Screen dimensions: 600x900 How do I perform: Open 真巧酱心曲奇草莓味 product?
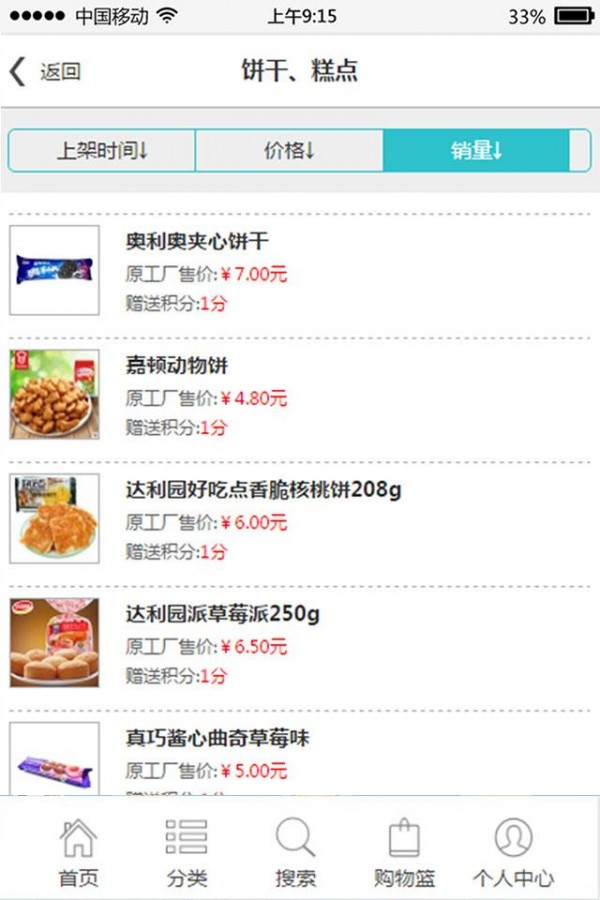pyautogui.click(x=217, y=739)
